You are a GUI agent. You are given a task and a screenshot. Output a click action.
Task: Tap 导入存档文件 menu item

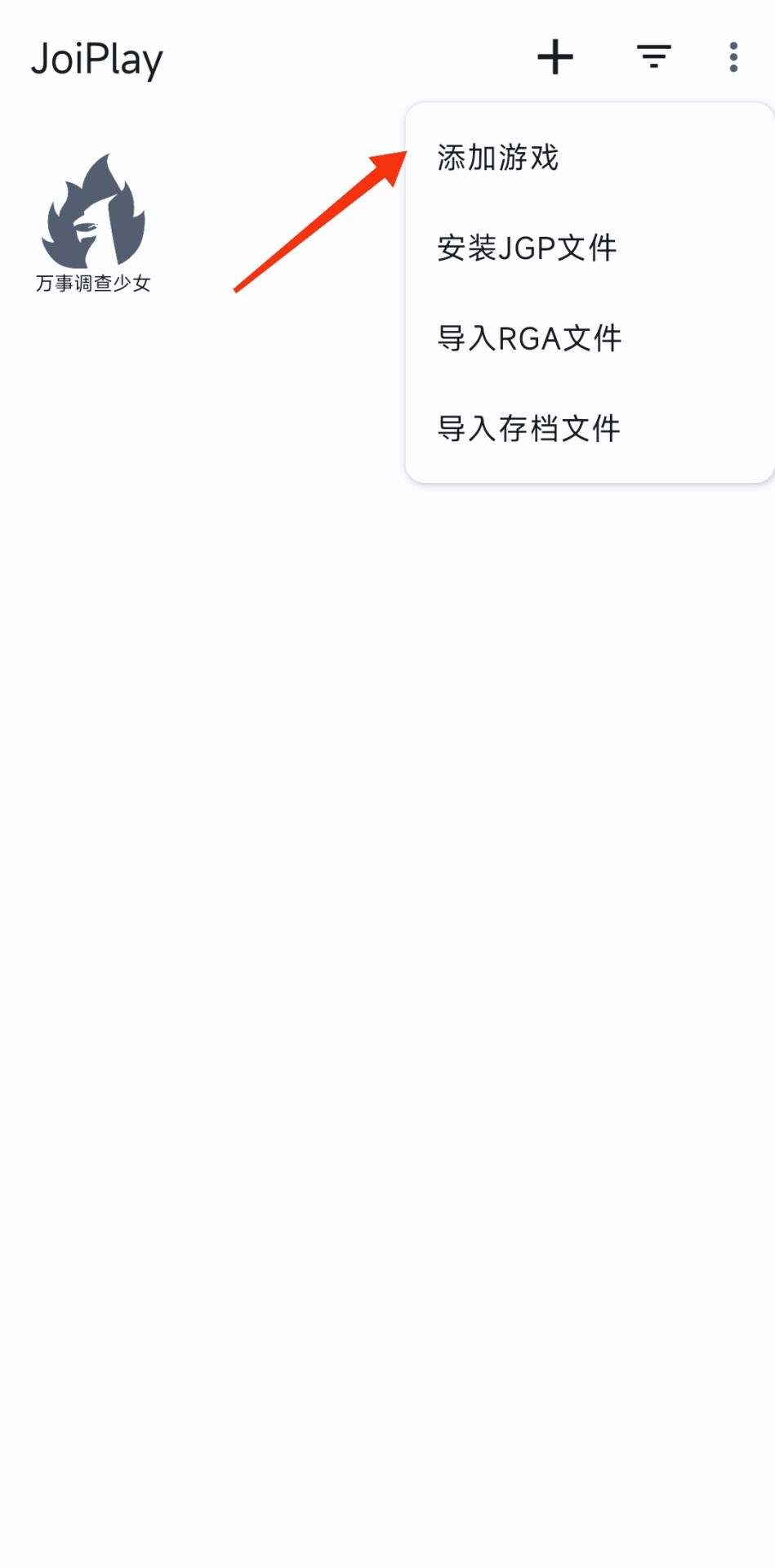529,428
